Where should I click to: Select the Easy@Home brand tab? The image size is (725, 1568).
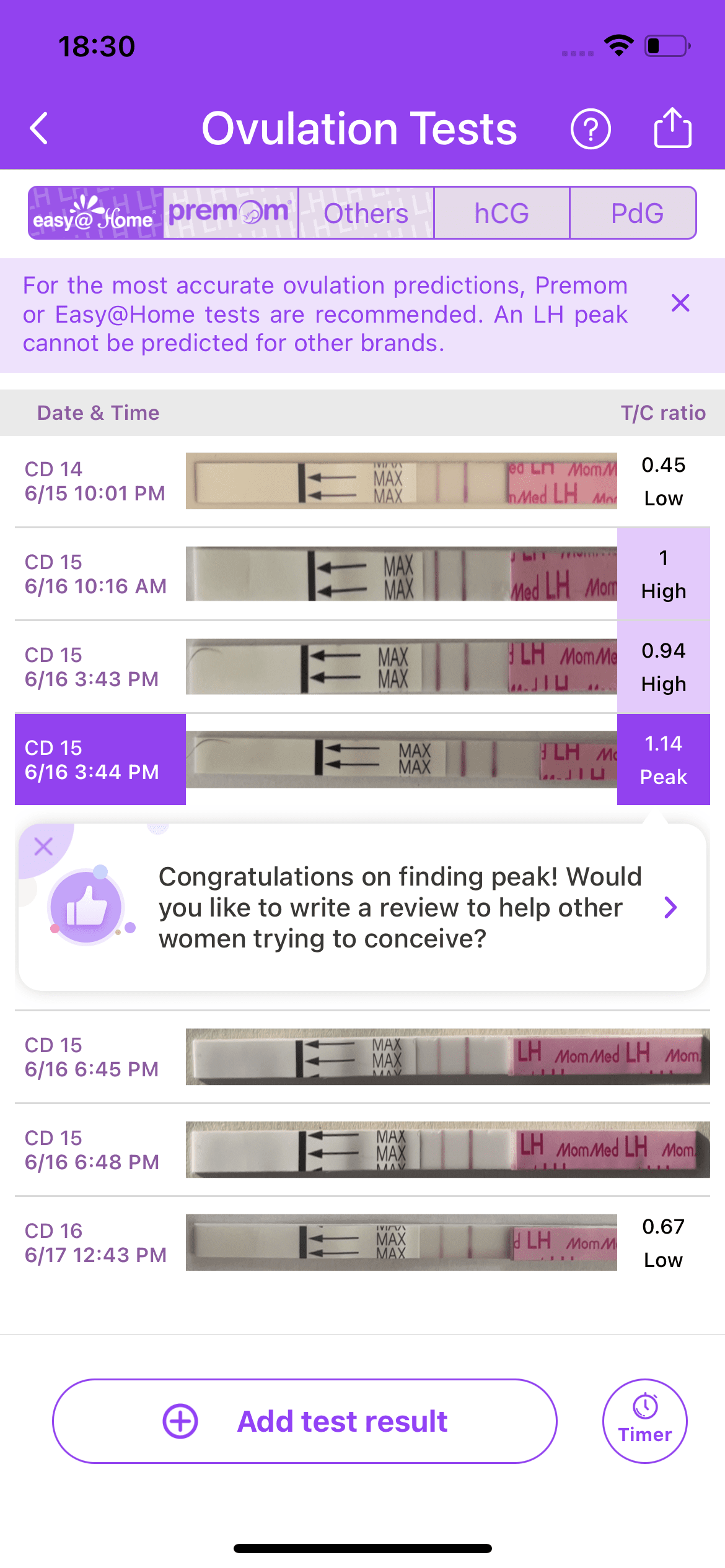pyautogui.click(x=95, y=213)
